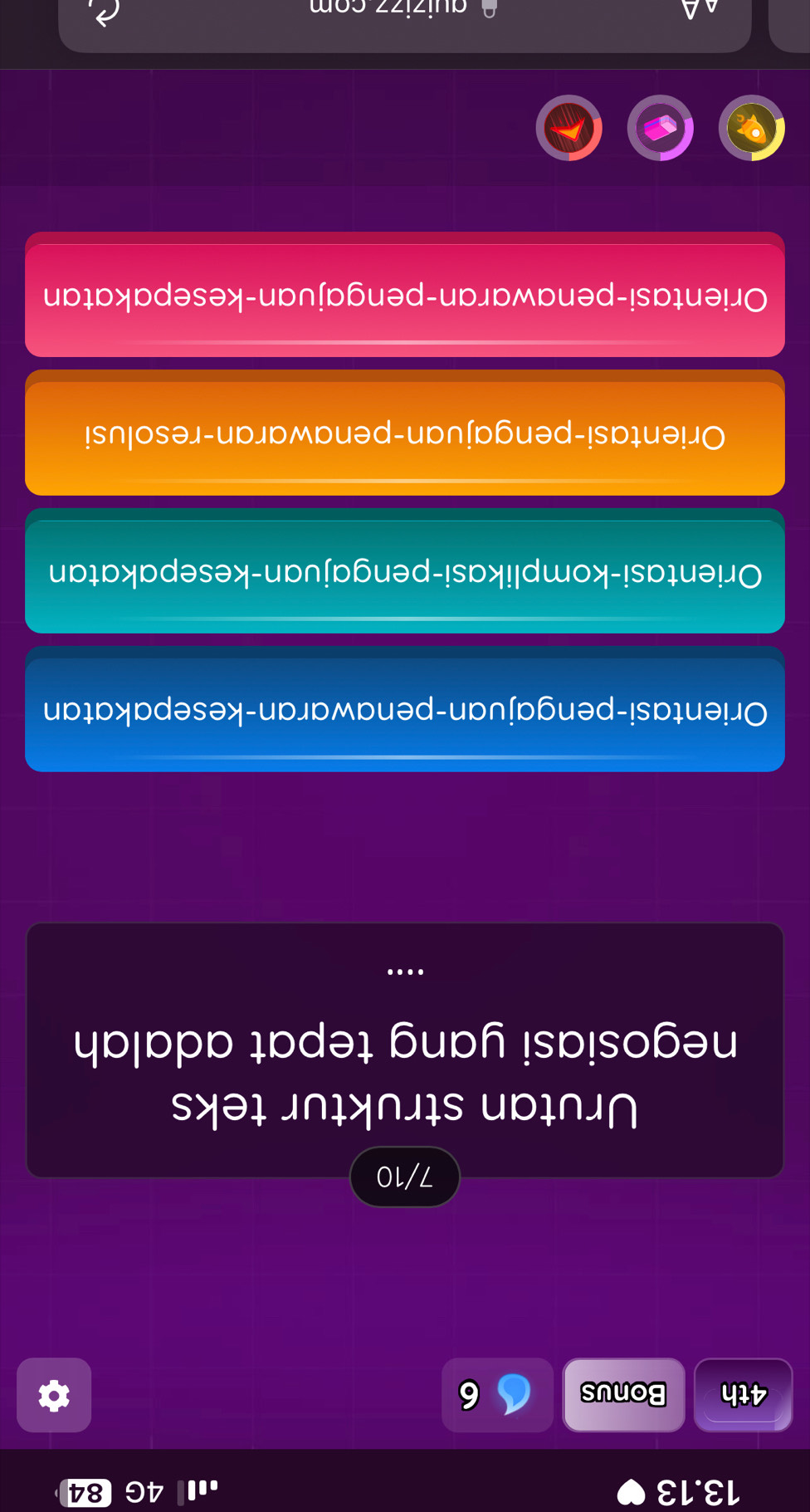This screenshot has height=1512, width=810.
Task: Pick answer Orientasi-komplikasi-pengajuan-kesepakatan
Action: [x=405, y=572]
